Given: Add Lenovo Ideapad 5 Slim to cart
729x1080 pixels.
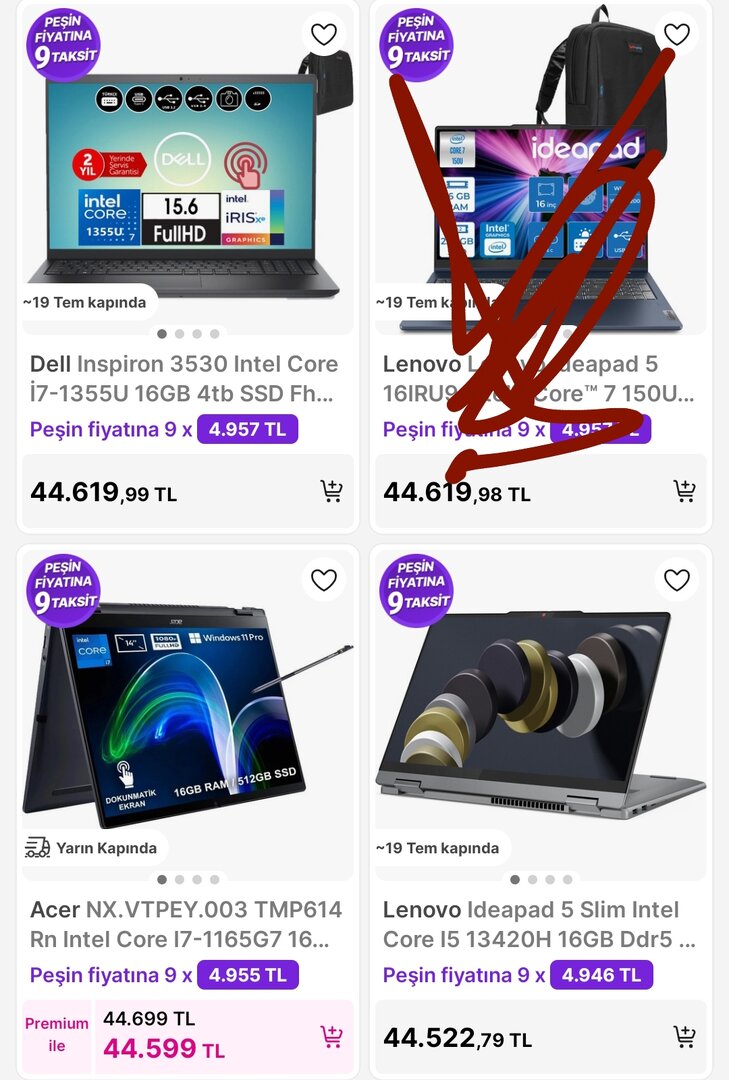Looking at the screenshot, I should pos(684,1037).
